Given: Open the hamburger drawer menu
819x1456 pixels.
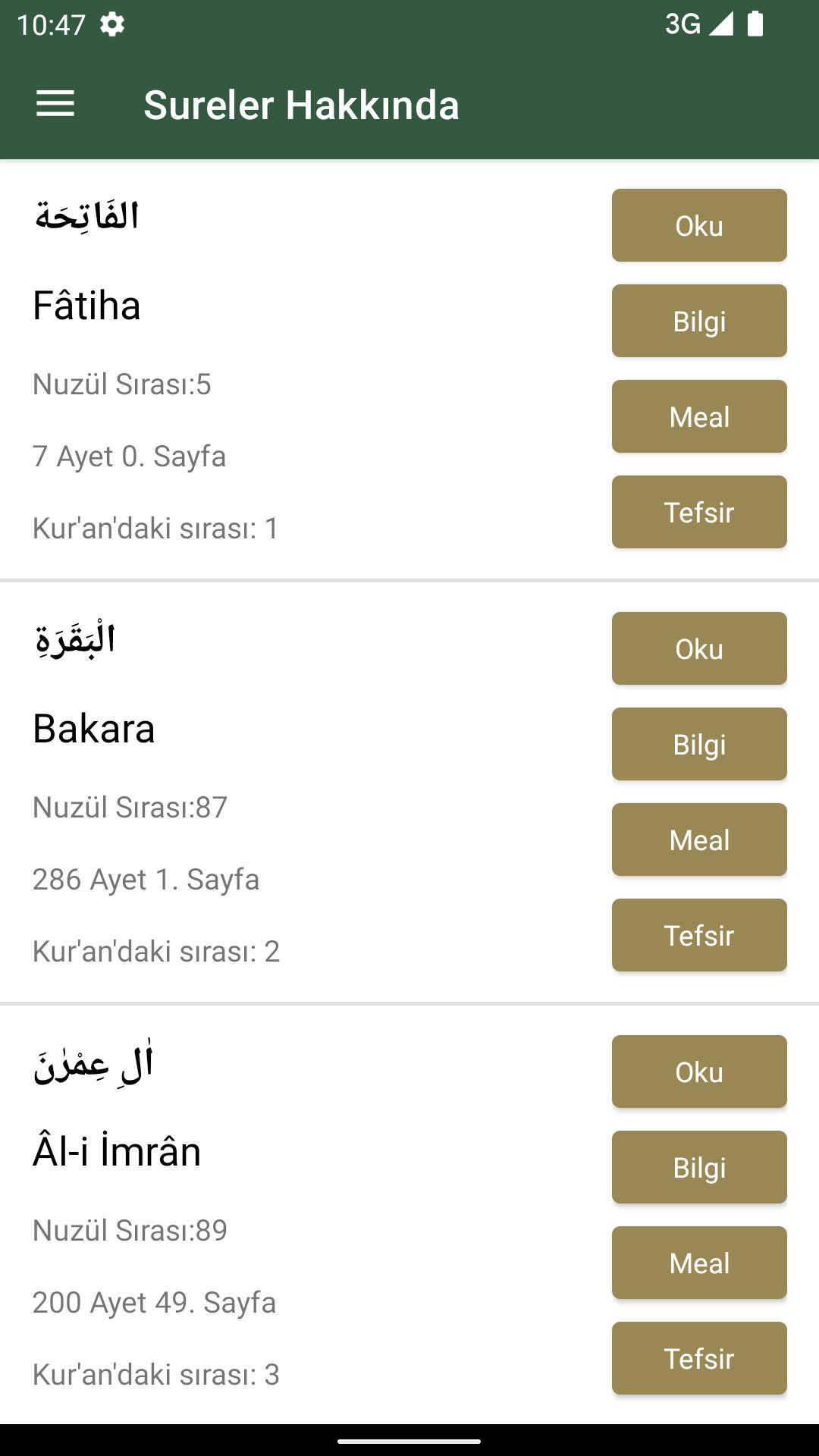Looking at the screenshot, I should tap(55, 104).
